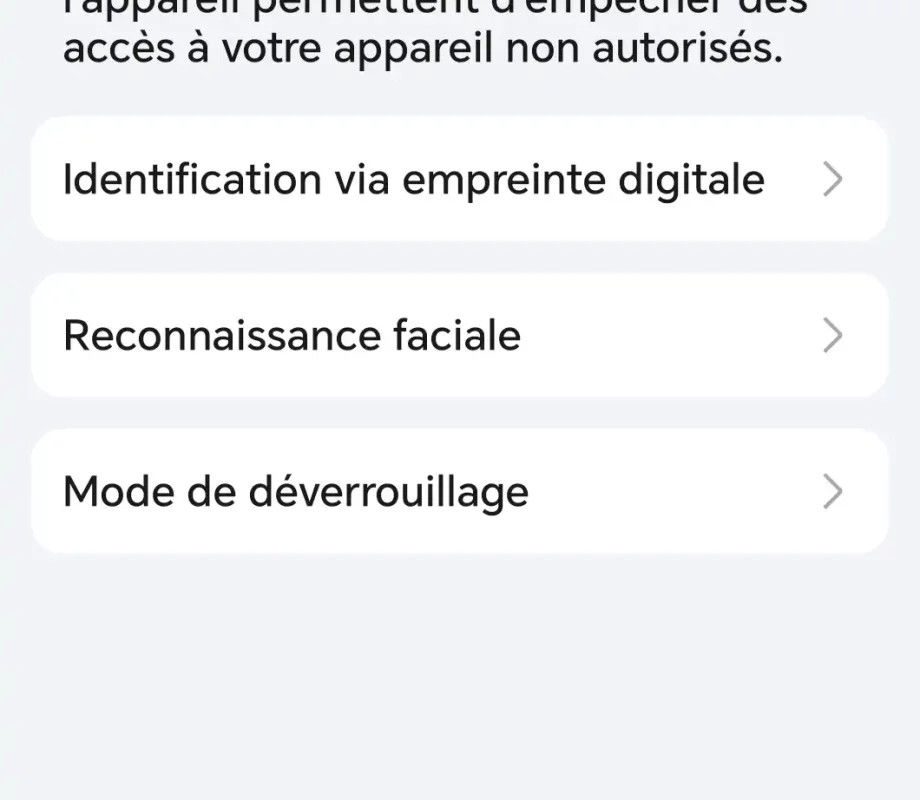The height and width of the screenshot is (800, 920).
Task: Open Mode de déverrouillage
Action: [x=459, y=491]
